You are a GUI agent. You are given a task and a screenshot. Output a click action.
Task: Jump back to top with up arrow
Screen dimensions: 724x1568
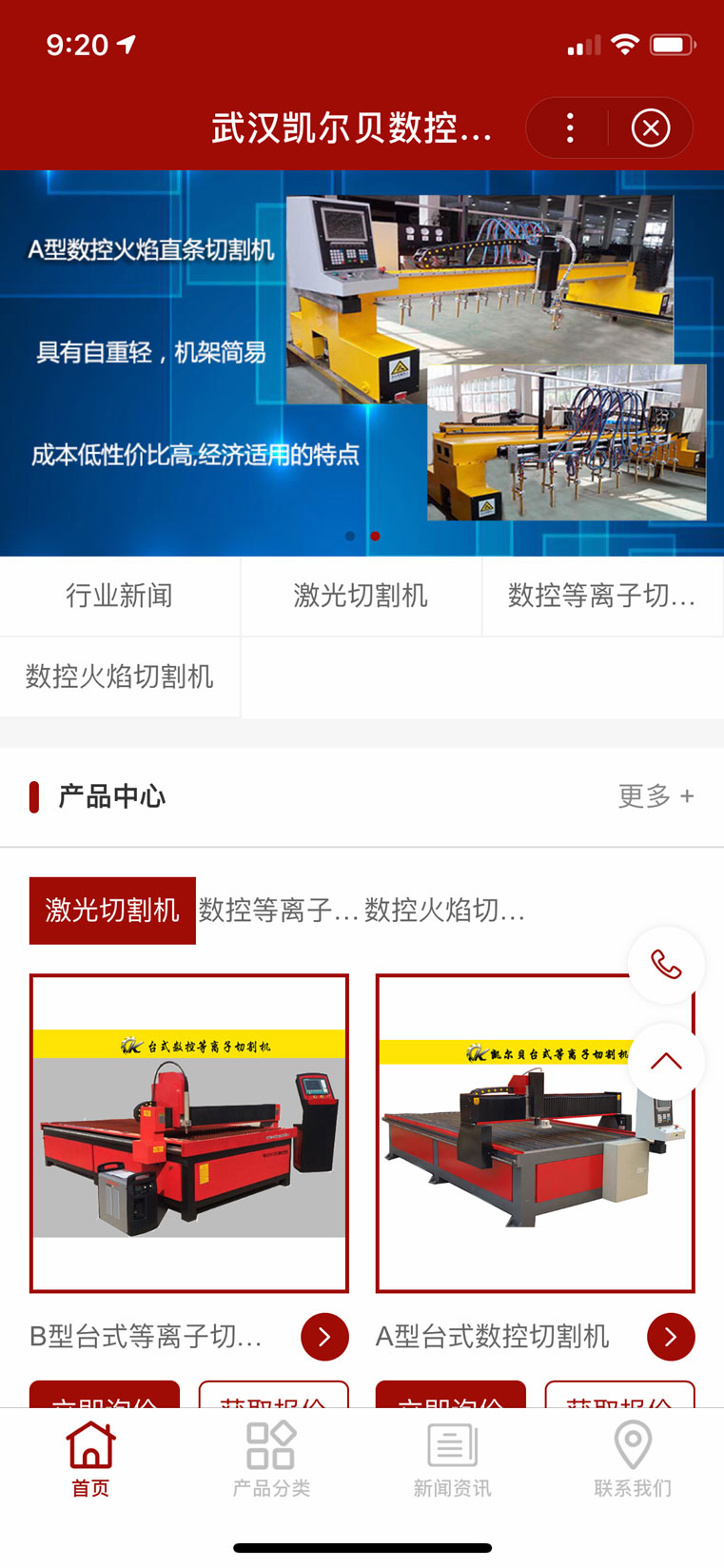coord(666,1061)
